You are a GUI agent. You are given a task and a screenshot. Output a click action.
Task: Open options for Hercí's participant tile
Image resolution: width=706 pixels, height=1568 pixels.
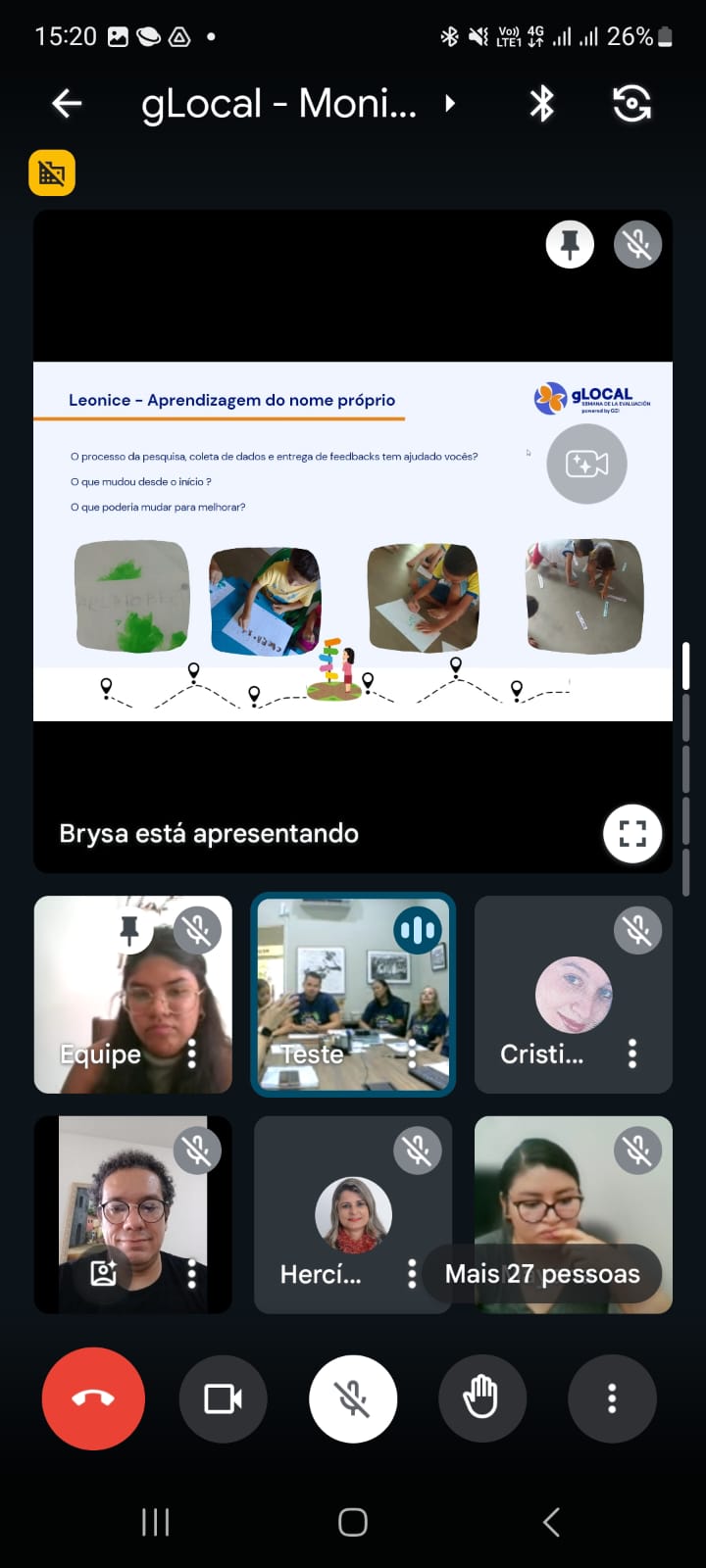(412, 1273)
